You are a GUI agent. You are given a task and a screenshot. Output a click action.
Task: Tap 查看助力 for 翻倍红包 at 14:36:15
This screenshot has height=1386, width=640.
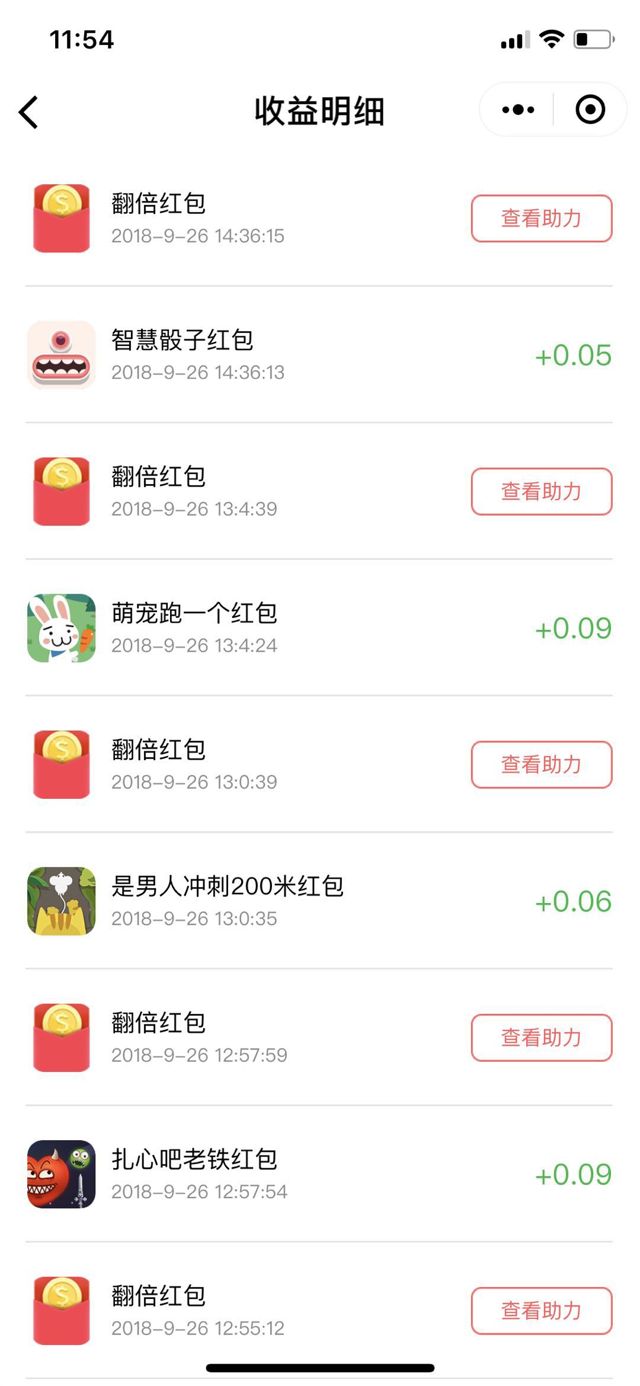point(541,219)
